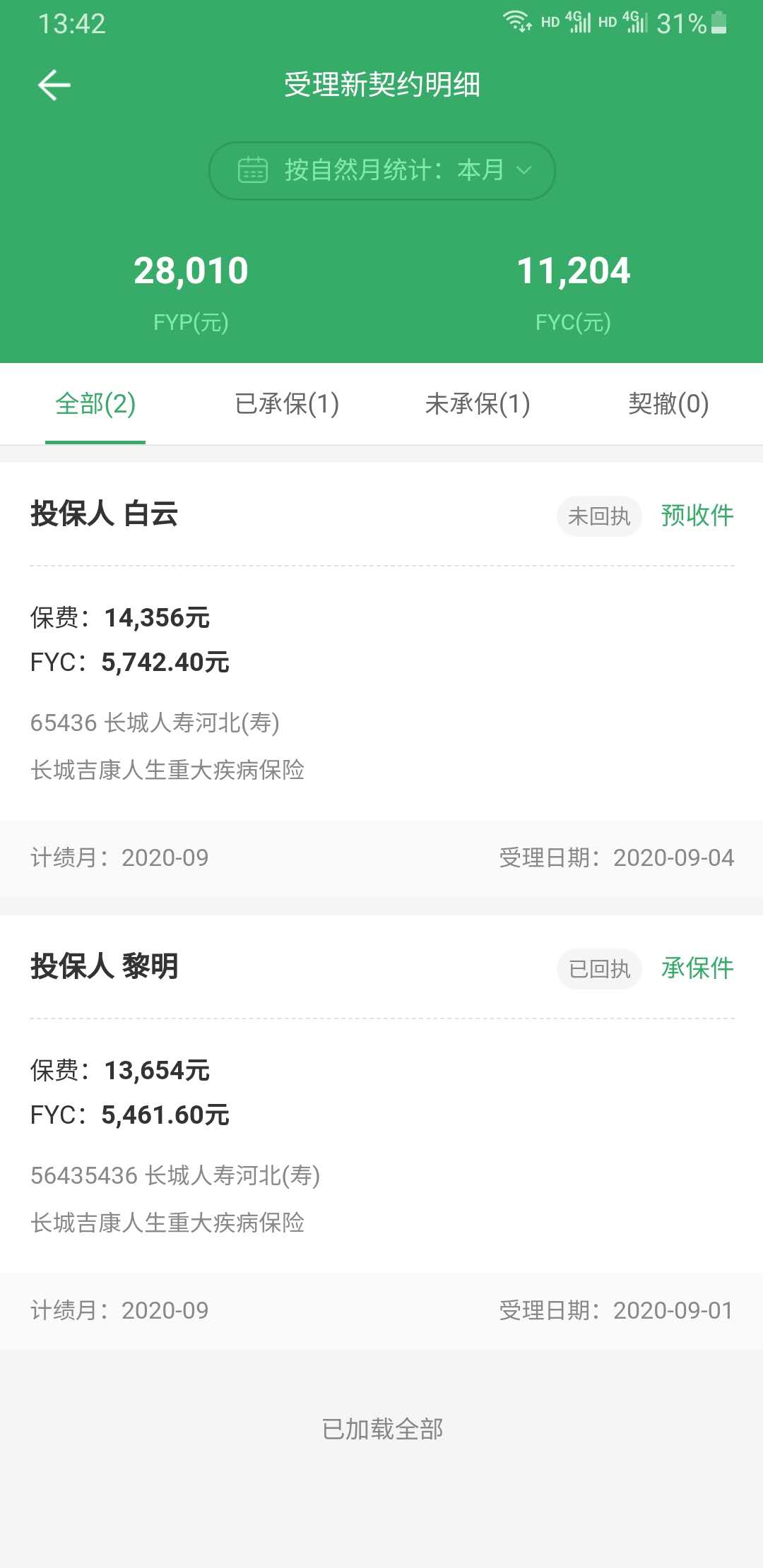Switch to the 未承保(1) tab
The image size is (763, 1568).
point(478,404)
